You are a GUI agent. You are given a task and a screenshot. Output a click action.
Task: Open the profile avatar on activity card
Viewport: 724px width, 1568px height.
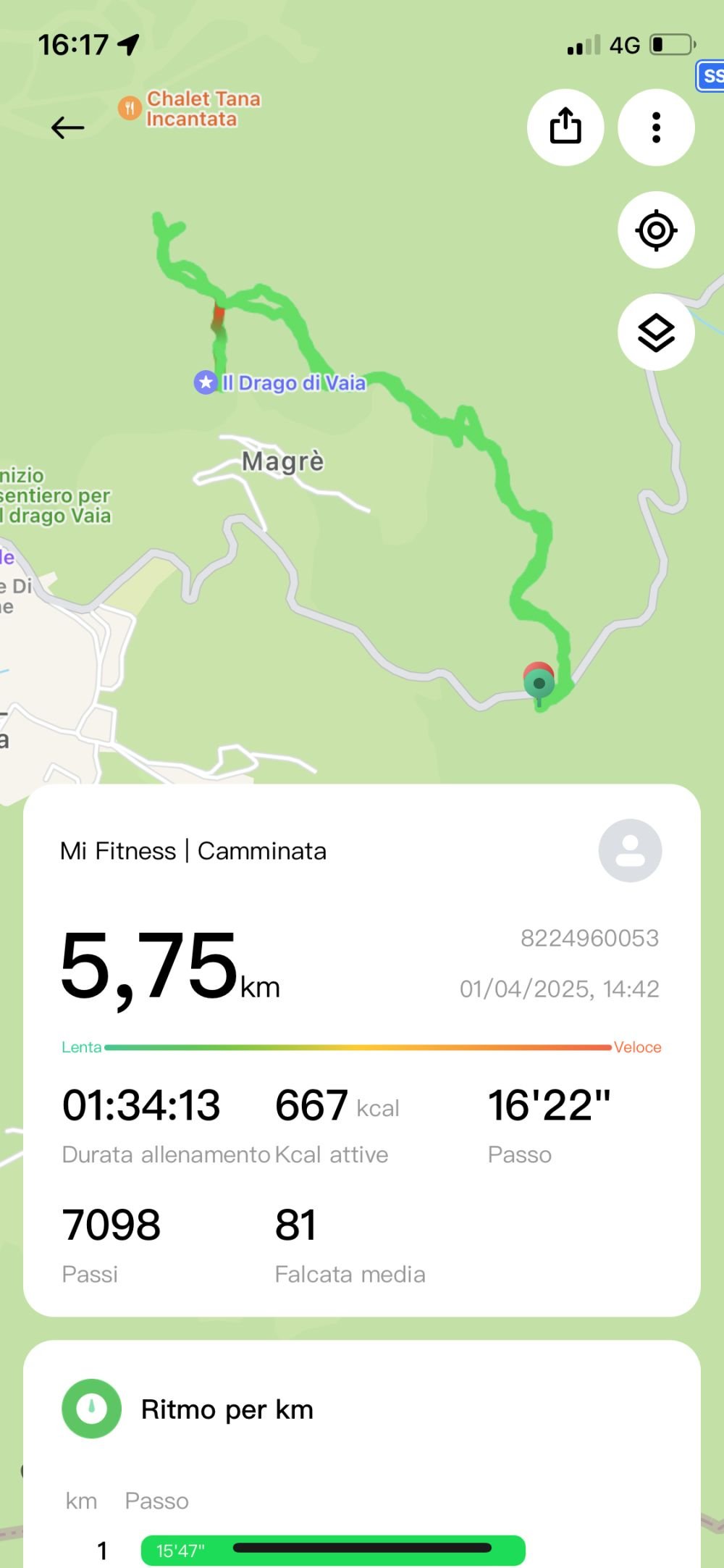[x=630, y=850]
